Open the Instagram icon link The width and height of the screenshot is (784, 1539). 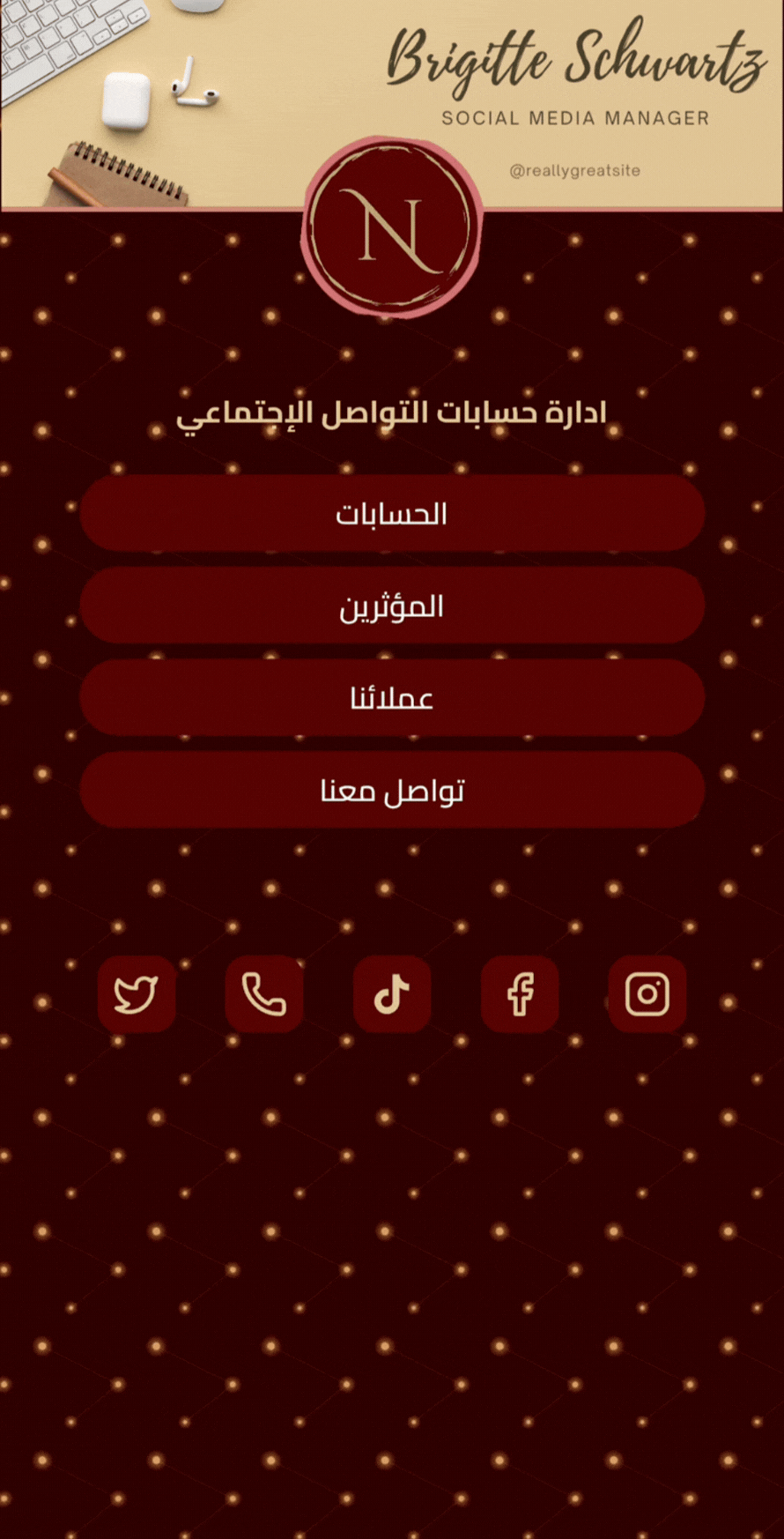647,994
